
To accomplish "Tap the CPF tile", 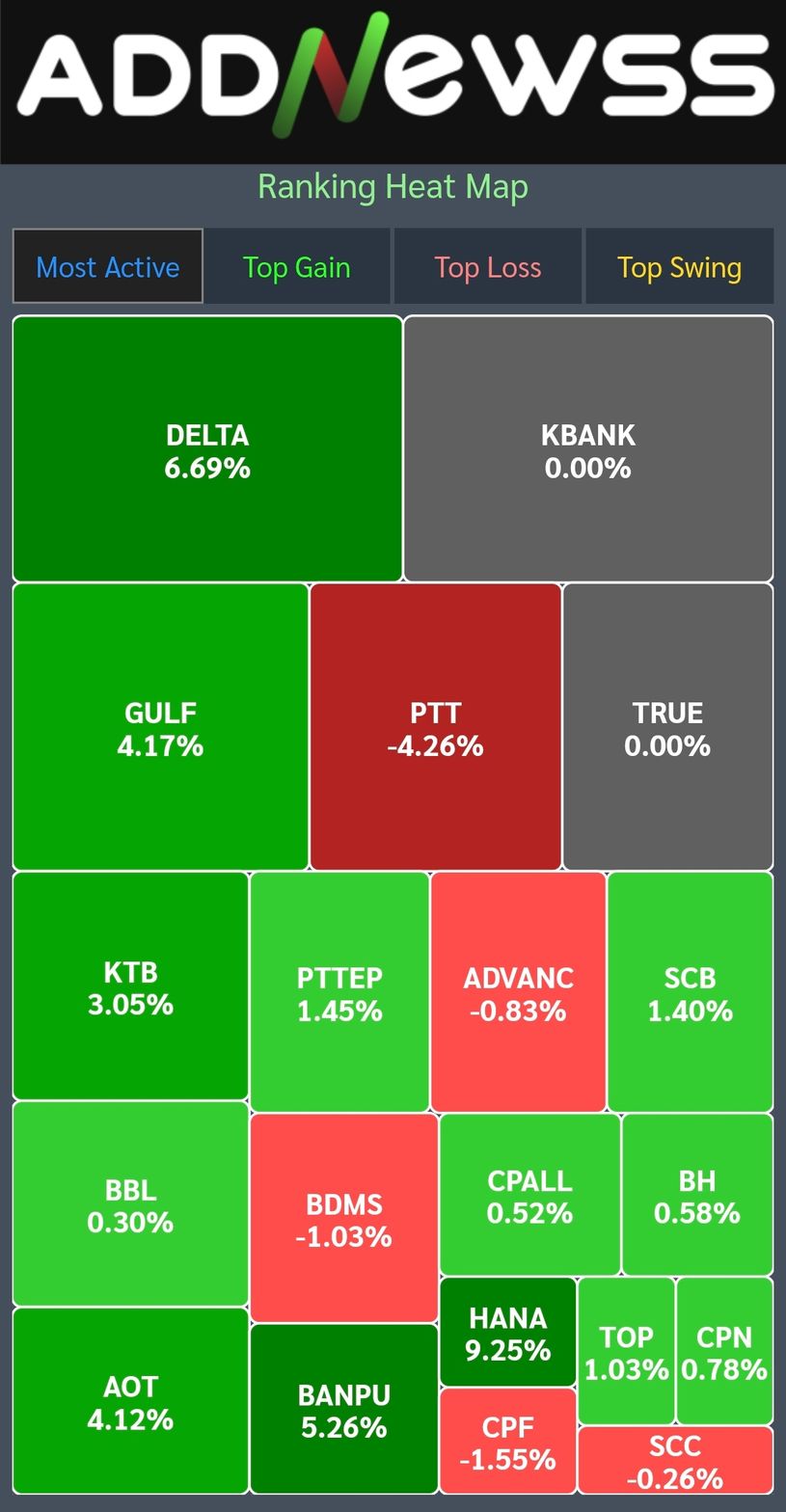I will tap(508, 1441).
